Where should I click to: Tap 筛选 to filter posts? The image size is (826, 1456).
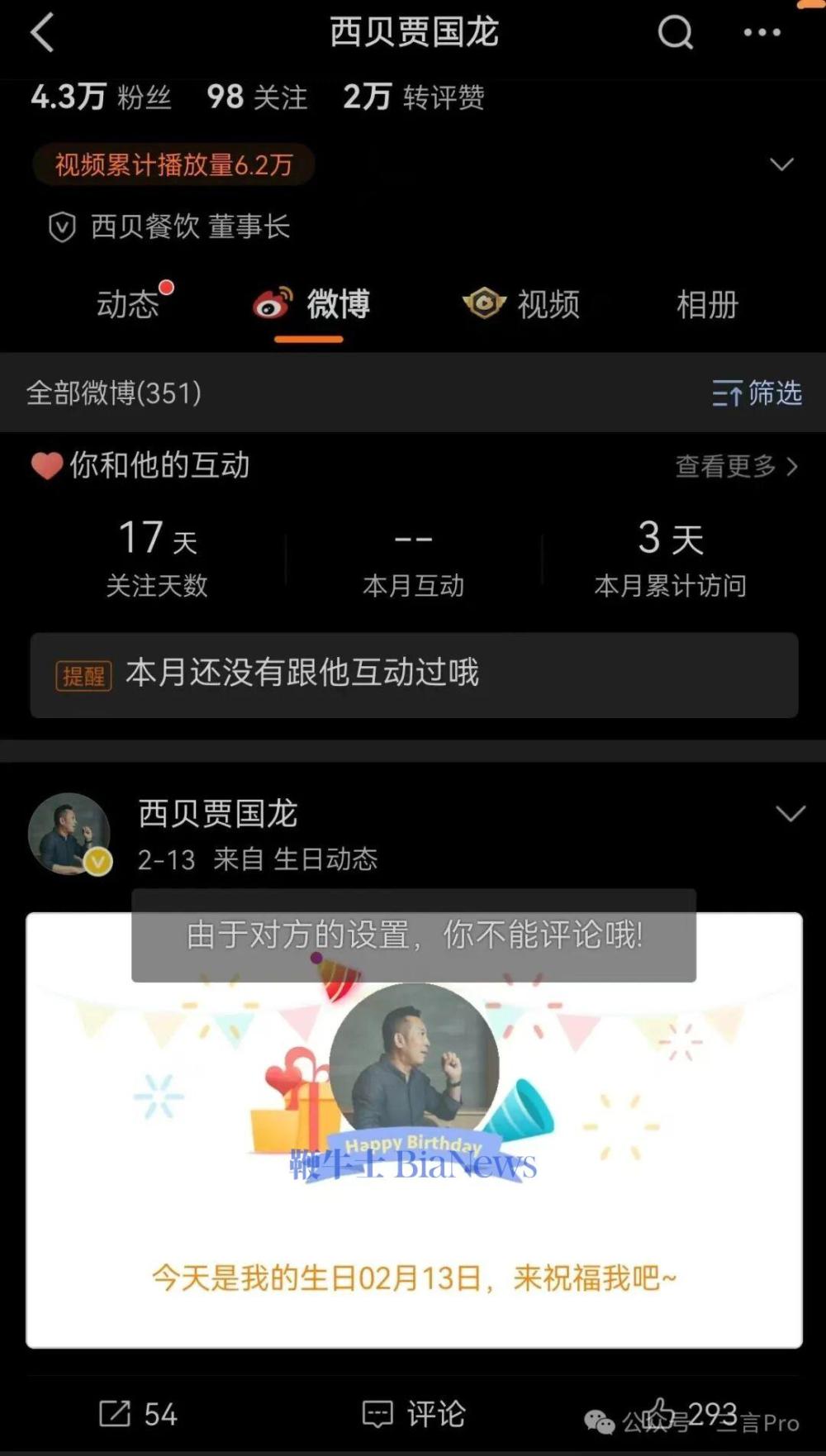tap(757, 393)
